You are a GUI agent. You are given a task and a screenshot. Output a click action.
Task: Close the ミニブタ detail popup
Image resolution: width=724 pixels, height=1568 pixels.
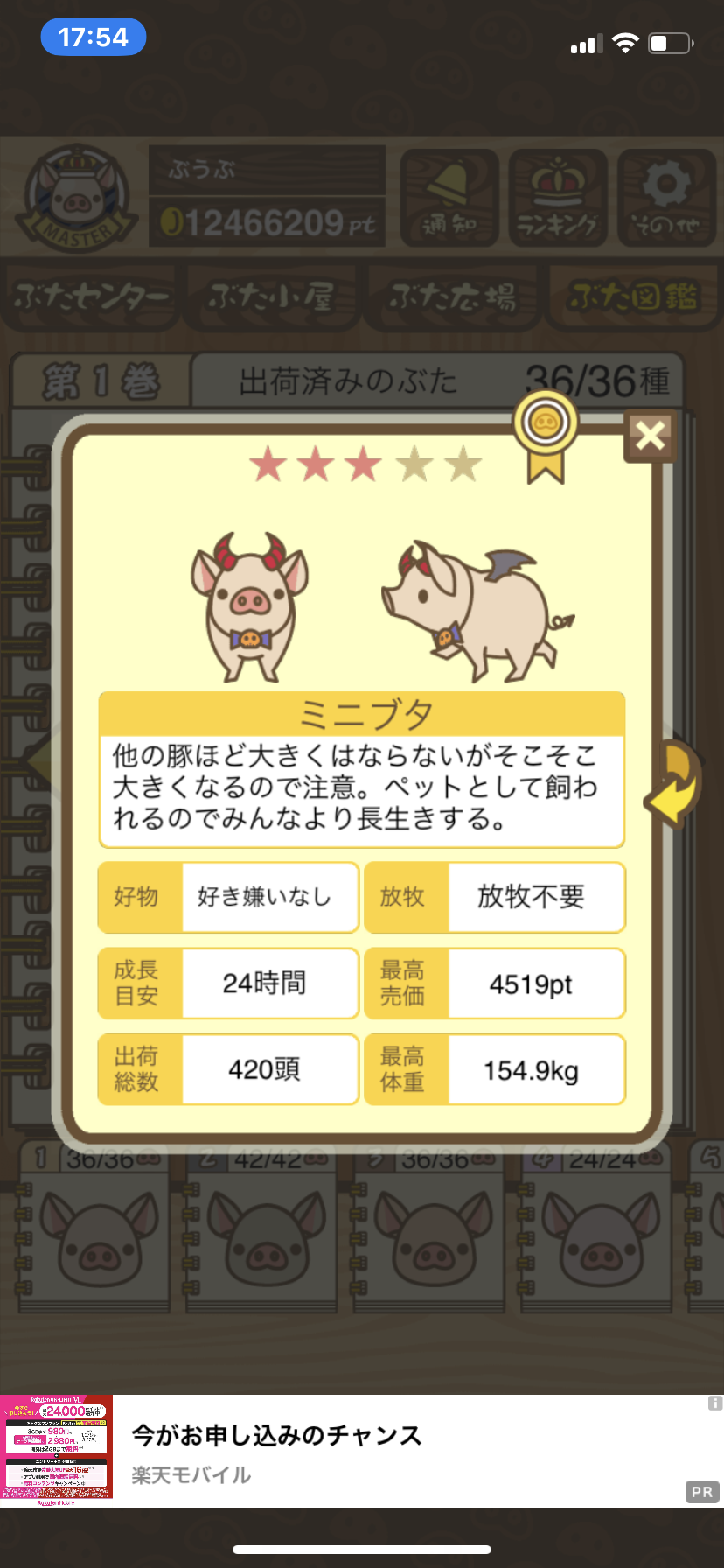(x=651, y=435)
